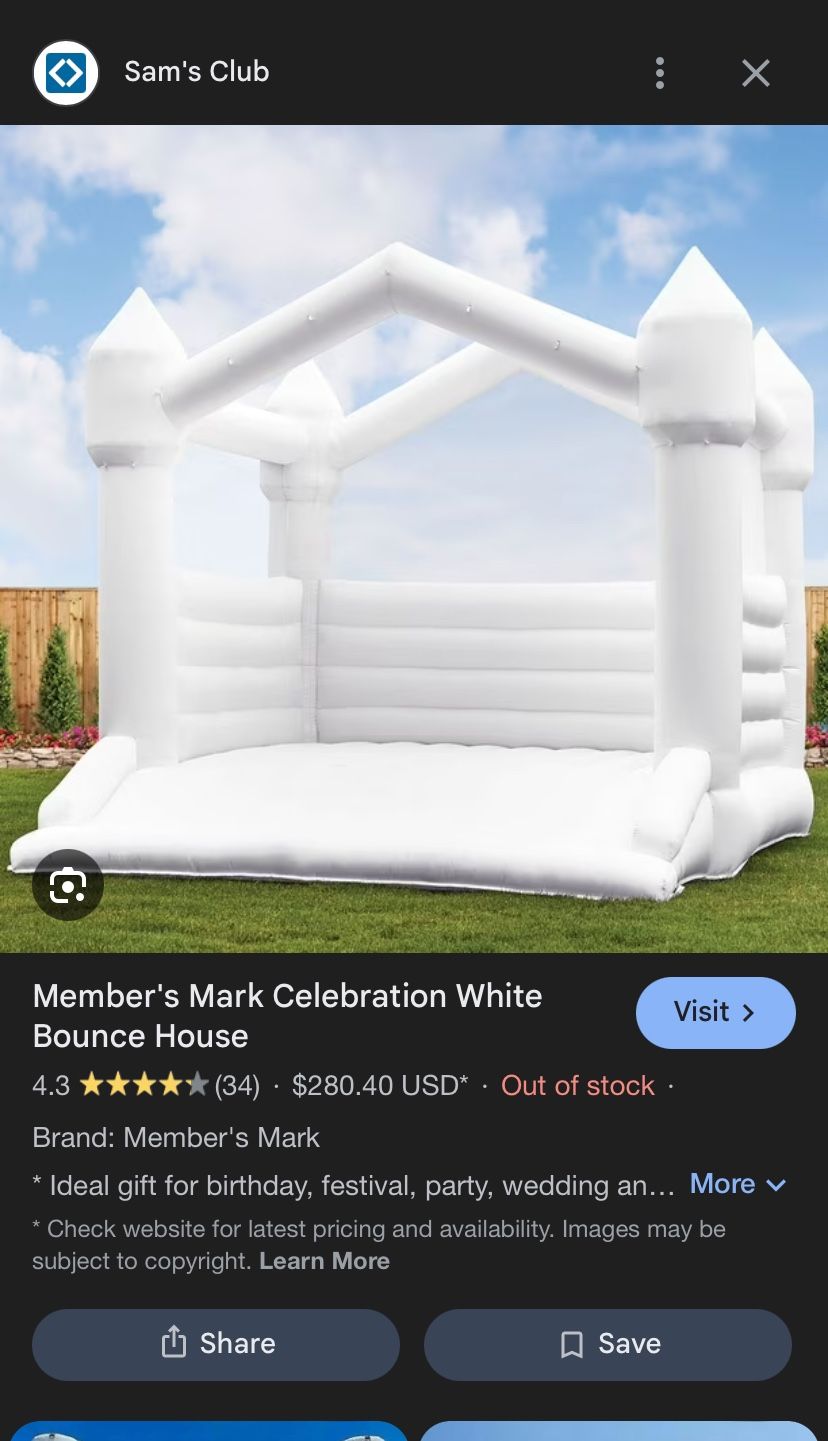Visit the Sam's Club product page

pyautogui.click(x=716, y=1012)
